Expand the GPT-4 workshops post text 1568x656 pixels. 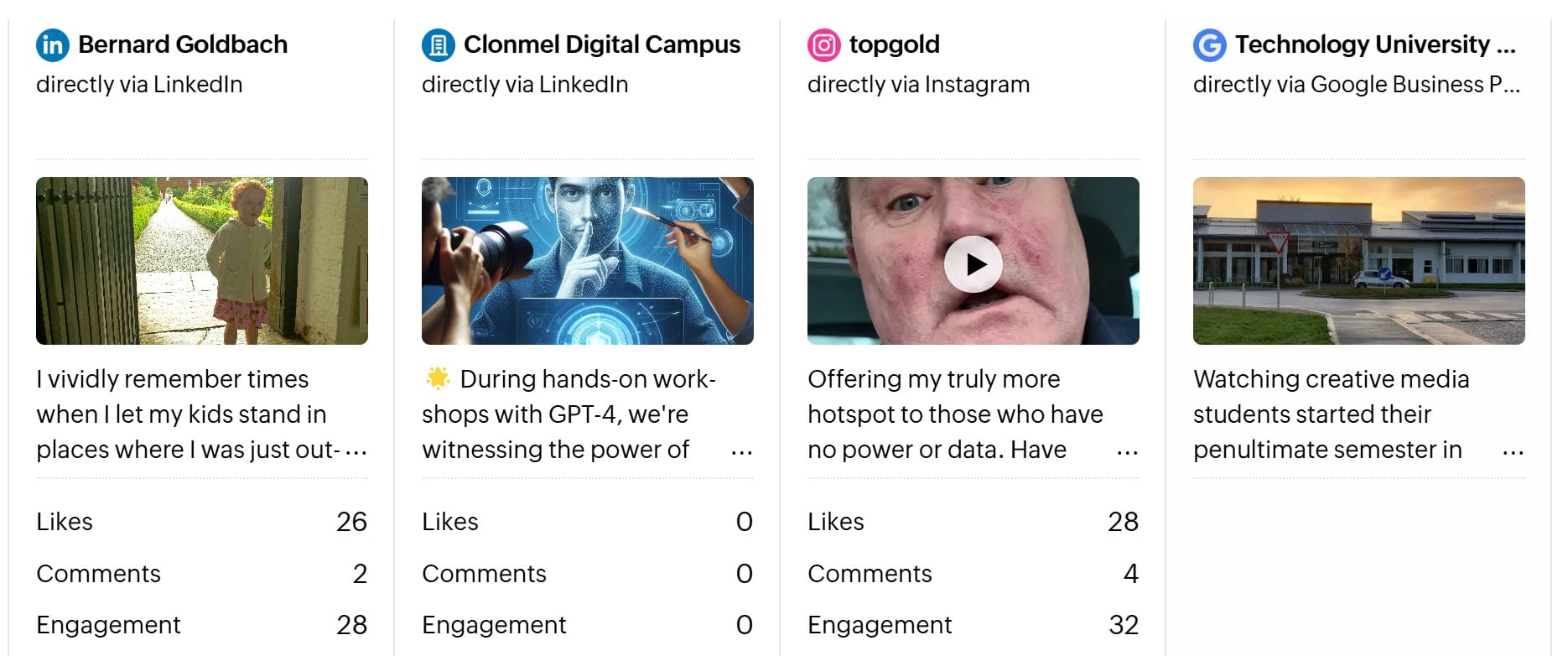pyautogui.click(x=741, y=451)
